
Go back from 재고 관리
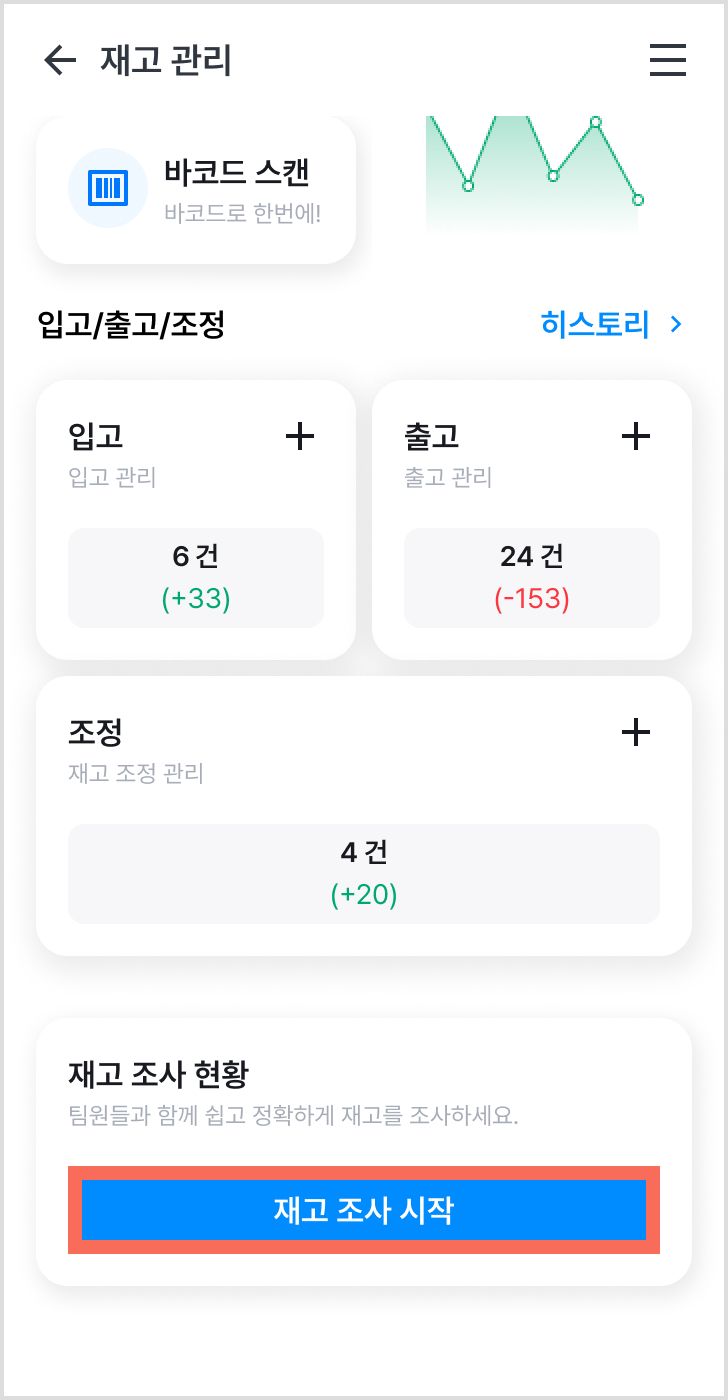(60, 61)
